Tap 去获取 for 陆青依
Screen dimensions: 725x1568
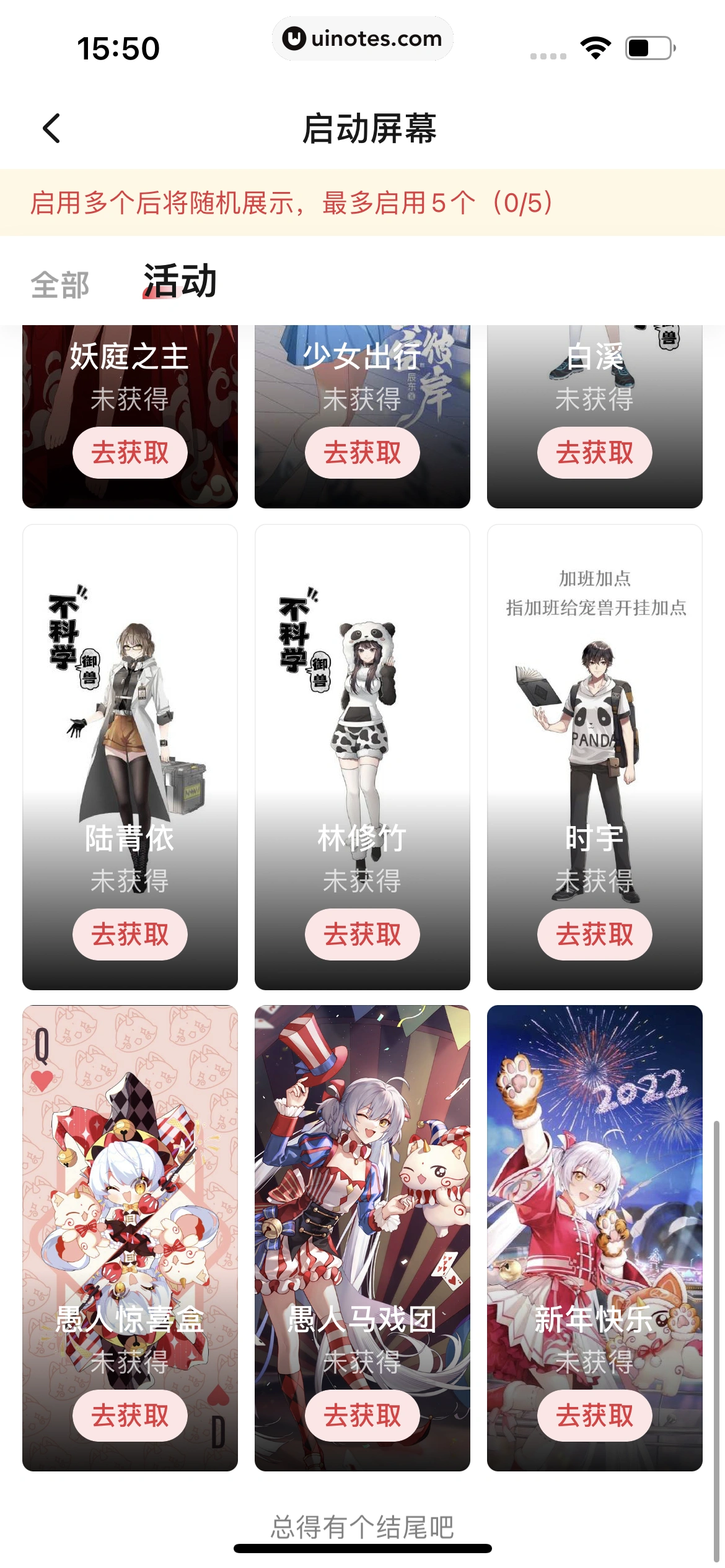pyautogui.click(x=130, y=934)
